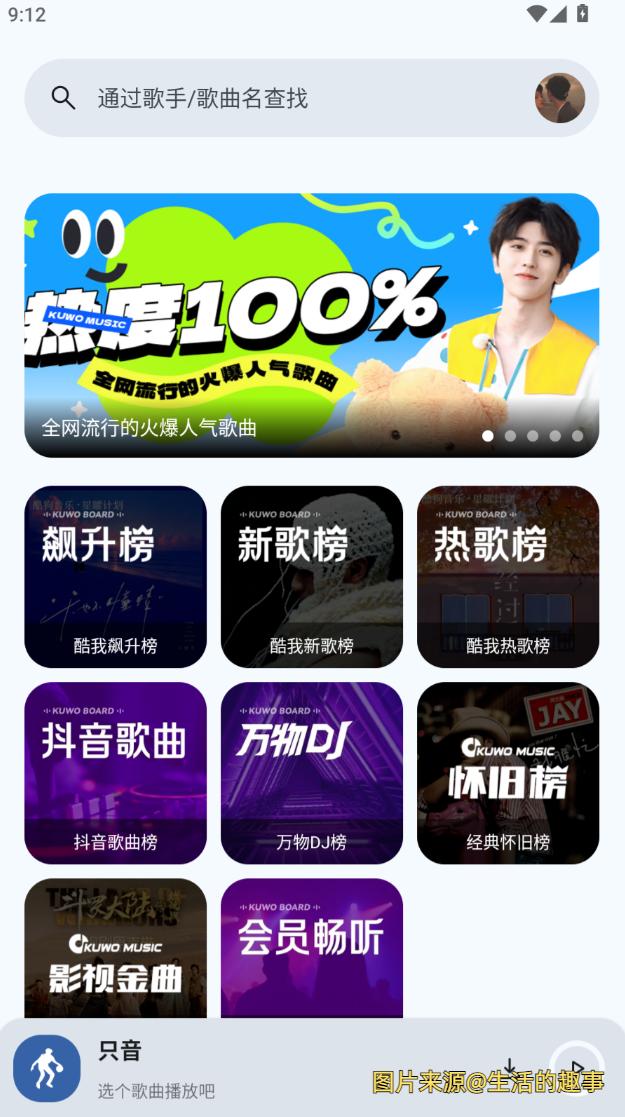625x1117 pixels.
Task: Open the 全网流行的火爆人气歌曲 banner
Action: 312,325
